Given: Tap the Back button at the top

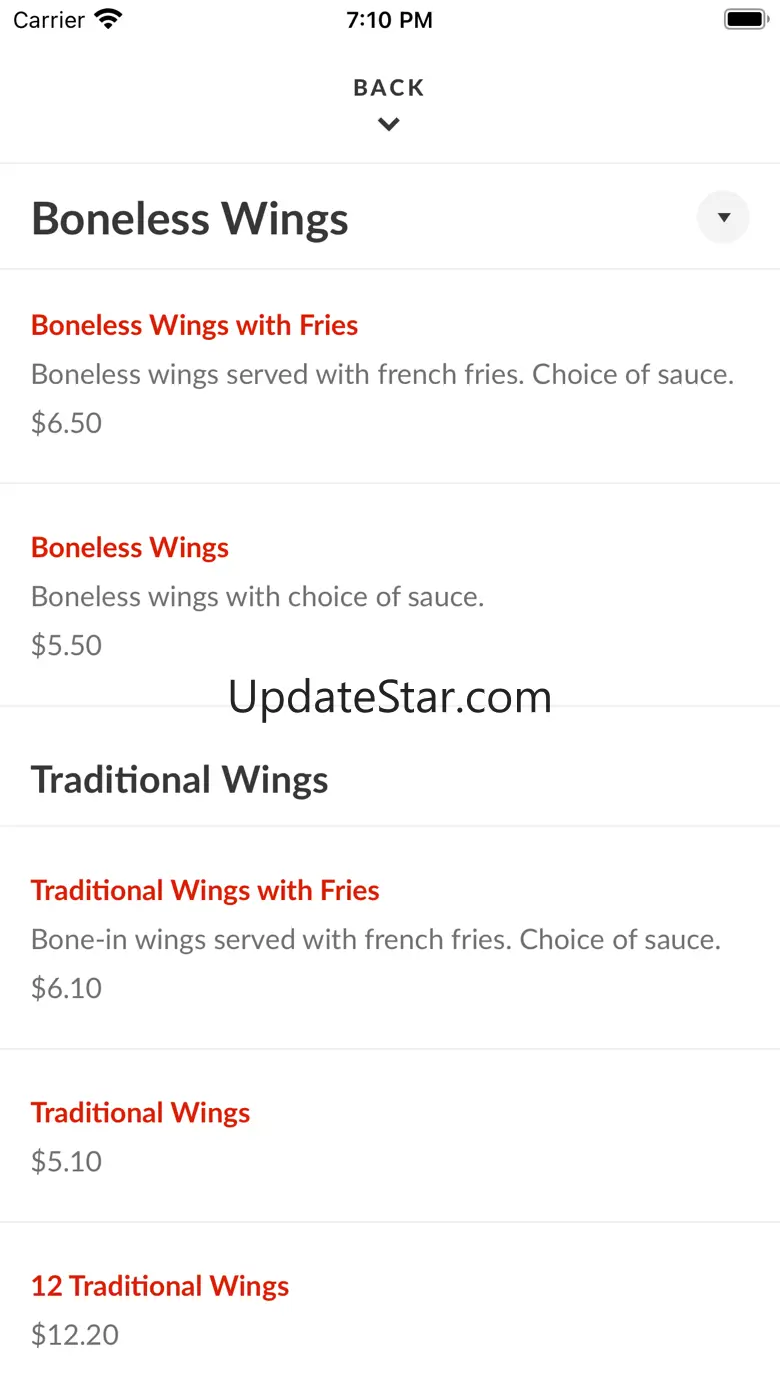Looking at the screenshot, I should 389,101.
